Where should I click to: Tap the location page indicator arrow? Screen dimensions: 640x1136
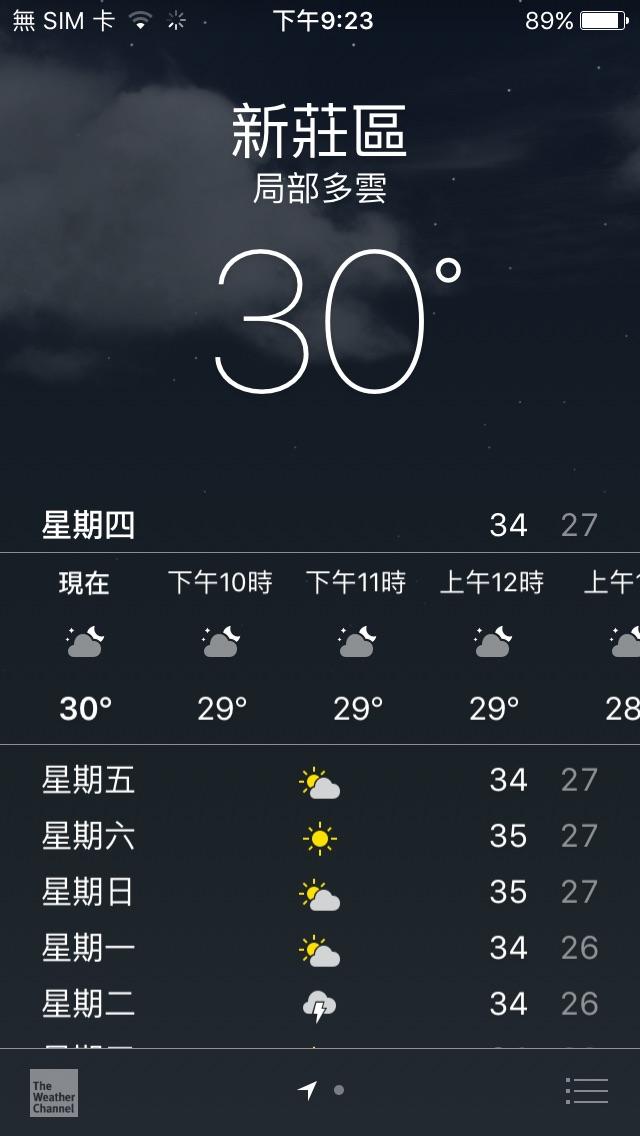coord(308,1090)
